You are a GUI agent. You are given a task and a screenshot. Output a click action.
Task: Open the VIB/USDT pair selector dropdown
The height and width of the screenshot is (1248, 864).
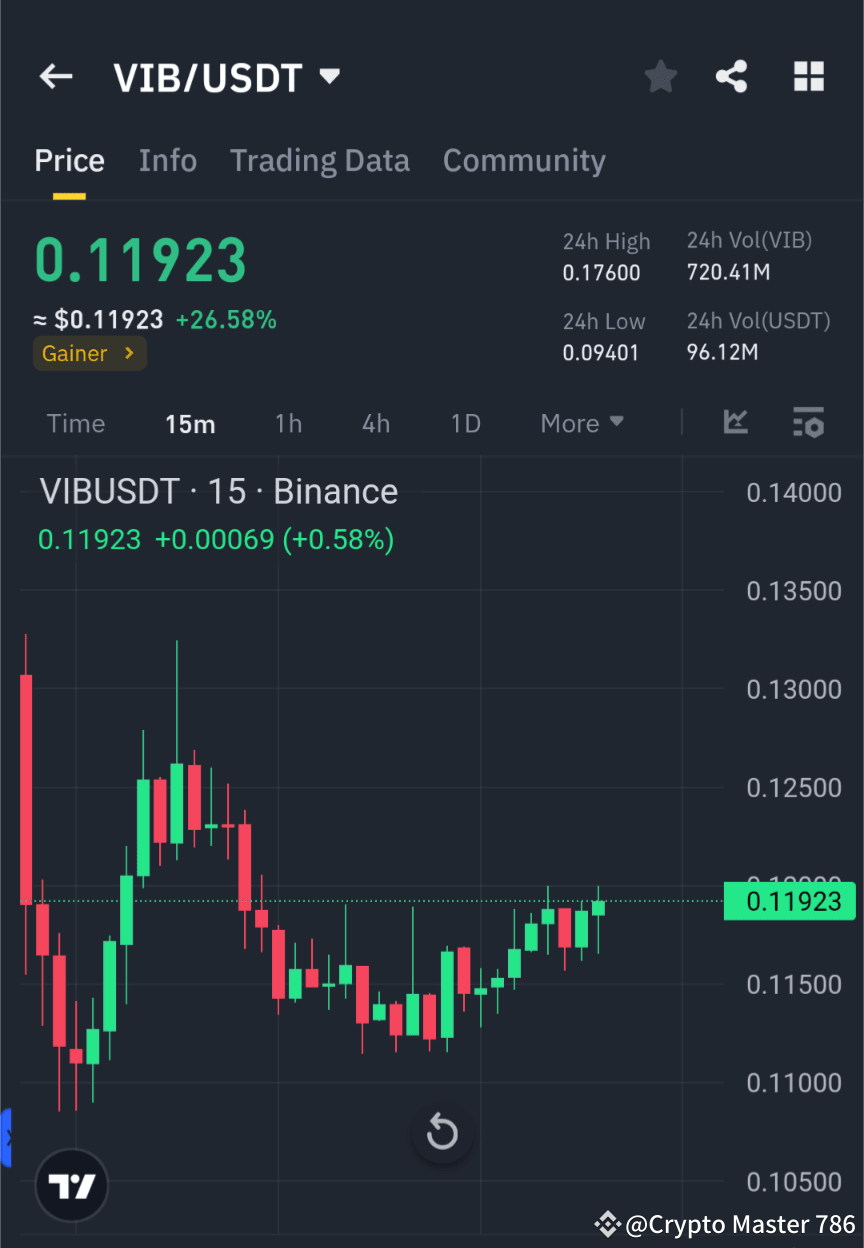click(x=328, y=75)
